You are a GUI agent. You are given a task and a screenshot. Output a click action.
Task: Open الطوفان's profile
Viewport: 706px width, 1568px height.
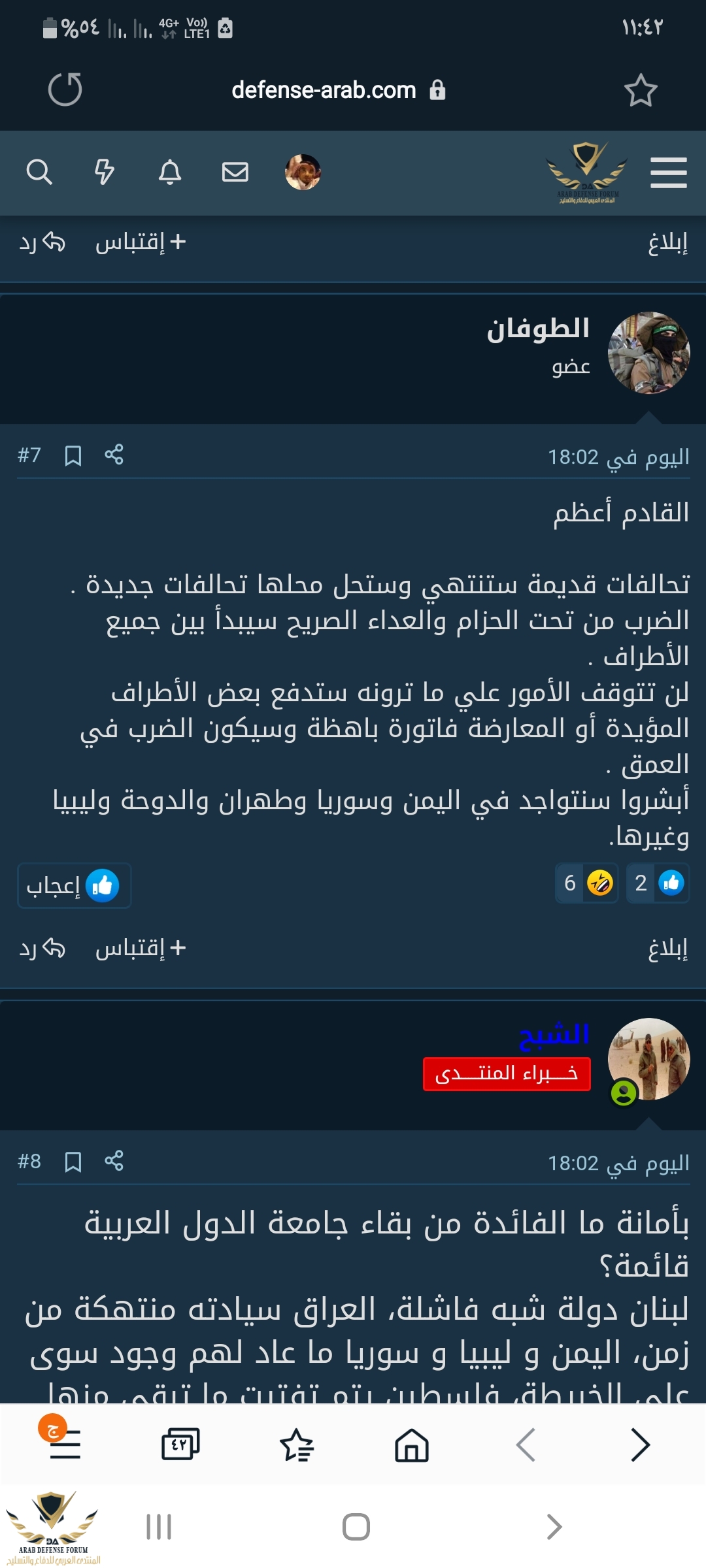pos(538,329)
